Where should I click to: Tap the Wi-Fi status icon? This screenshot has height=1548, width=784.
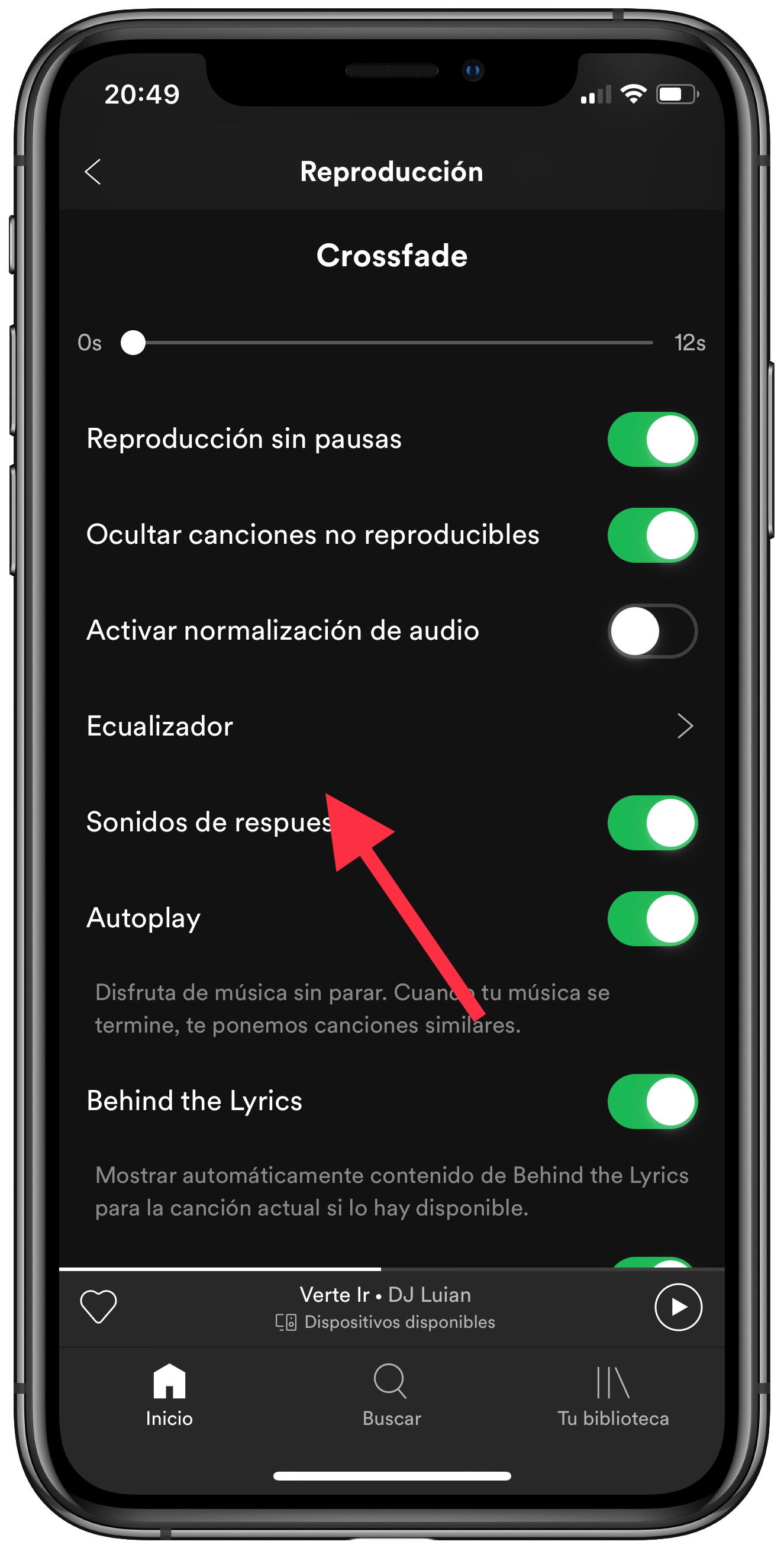[x=631, y=93]
